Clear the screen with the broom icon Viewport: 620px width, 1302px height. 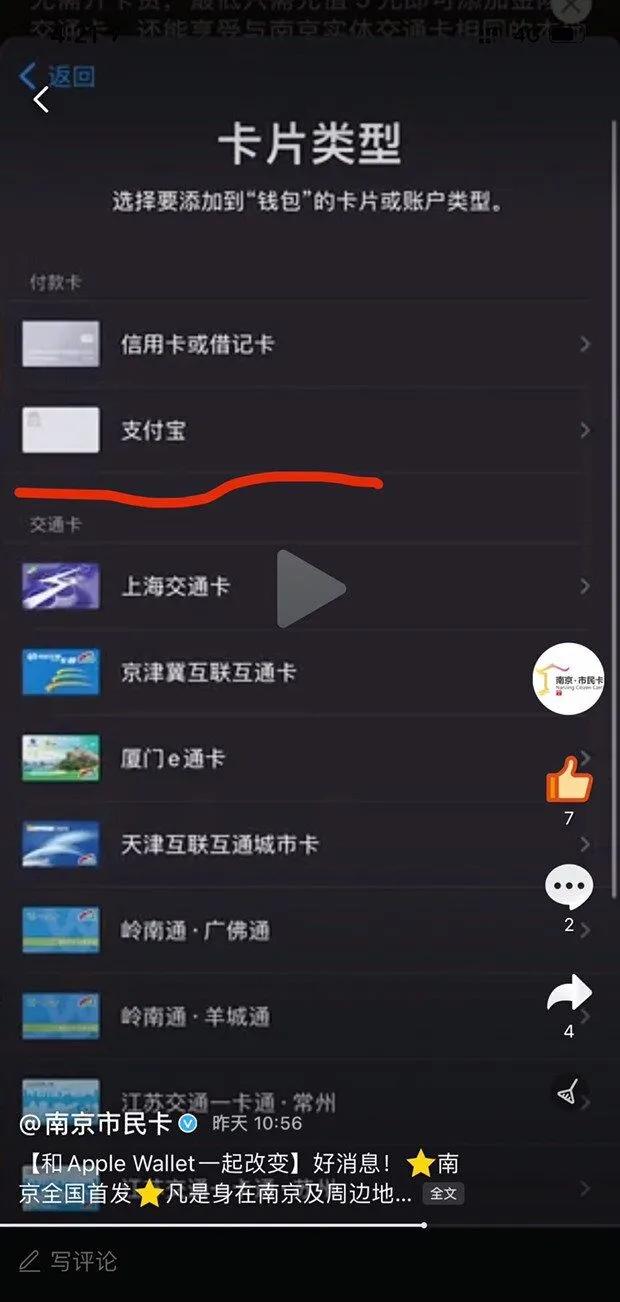[568, 1093]
